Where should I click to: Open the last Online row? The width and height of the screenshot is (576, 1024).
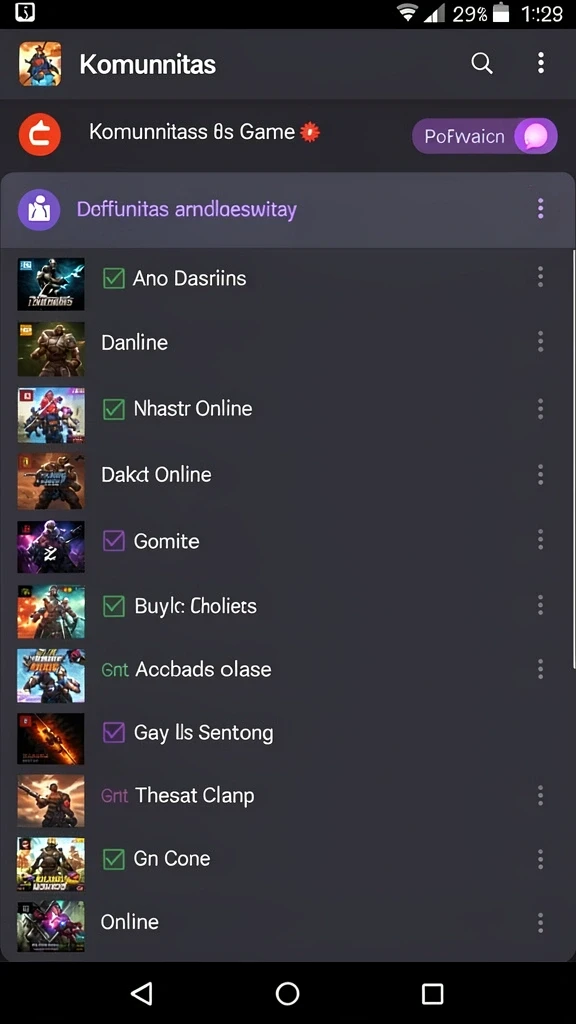(x=287, y=923)
